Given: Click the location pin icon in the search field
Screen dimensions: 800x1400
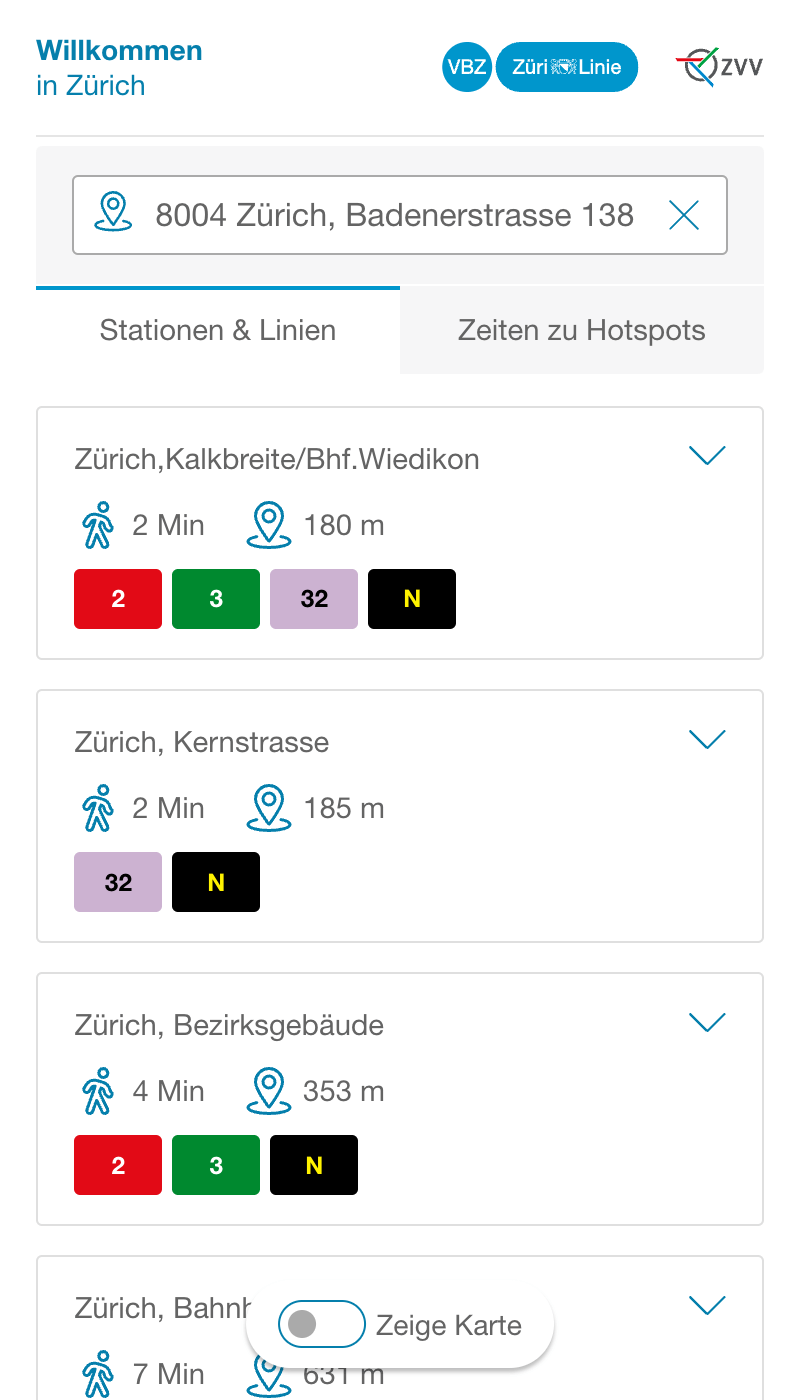Looking at the screenshot, I should click(113, 214).
